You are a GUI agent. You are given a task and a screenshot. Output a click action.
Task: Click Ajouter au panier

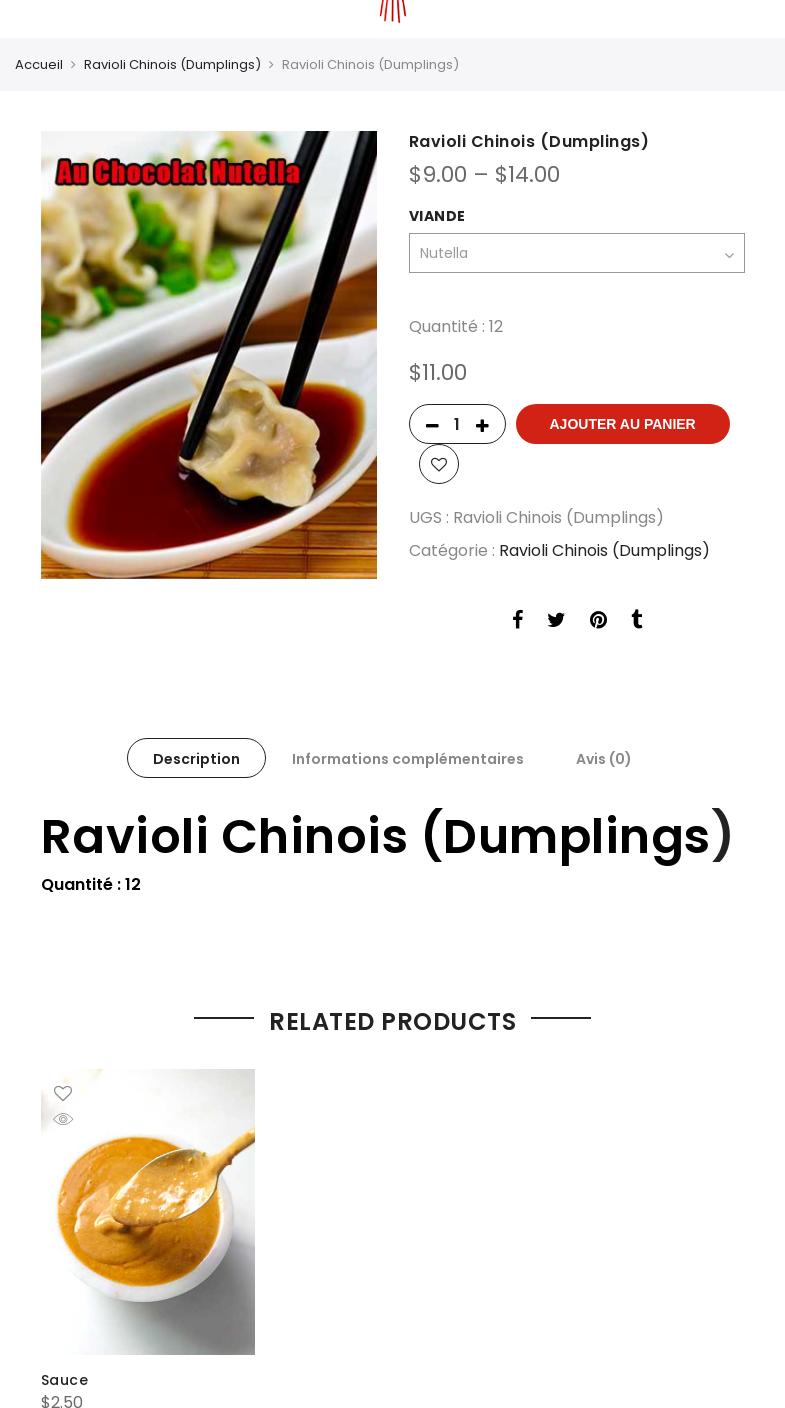[x=622, y=424]
